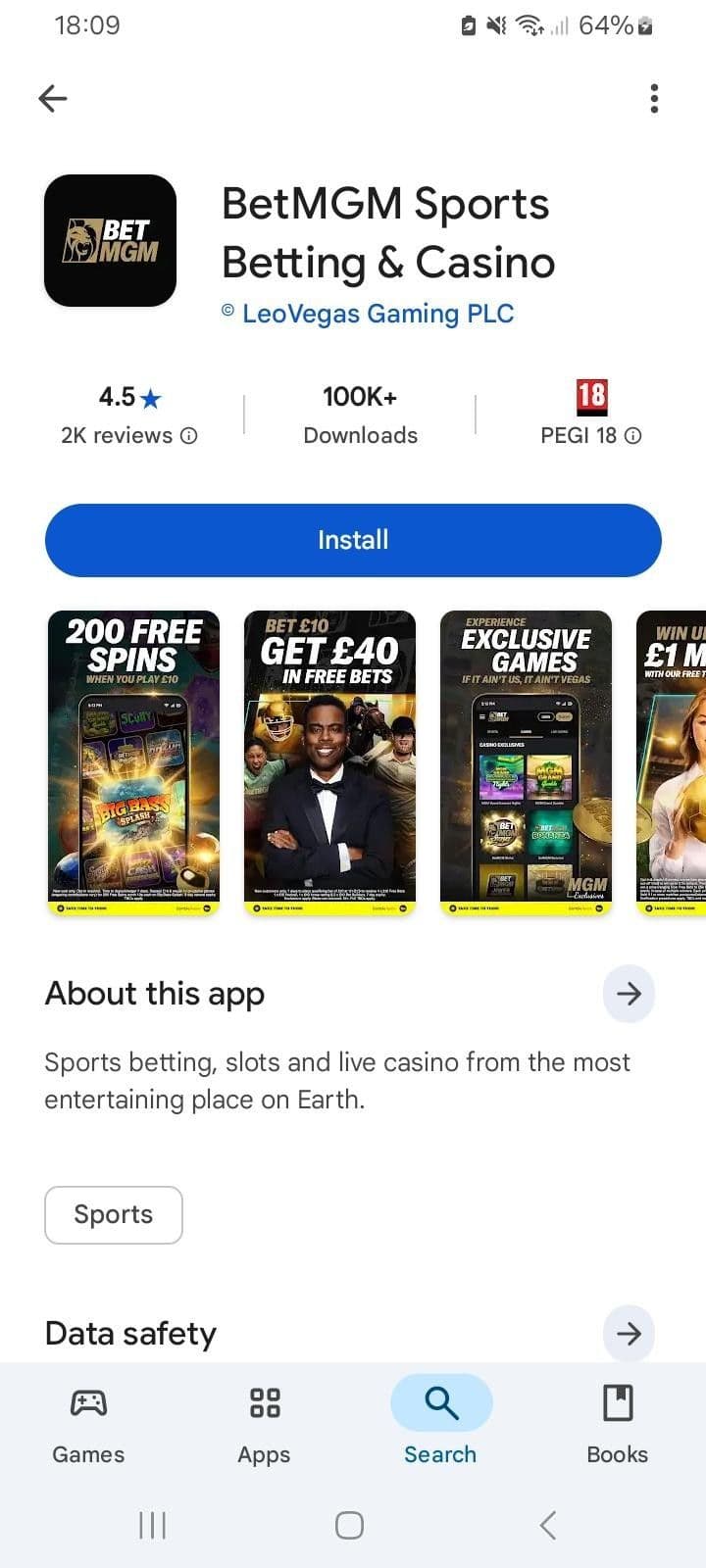Expand the About this app section
This screenshot has width=706, height=1568.
click(x=629, y=994)
